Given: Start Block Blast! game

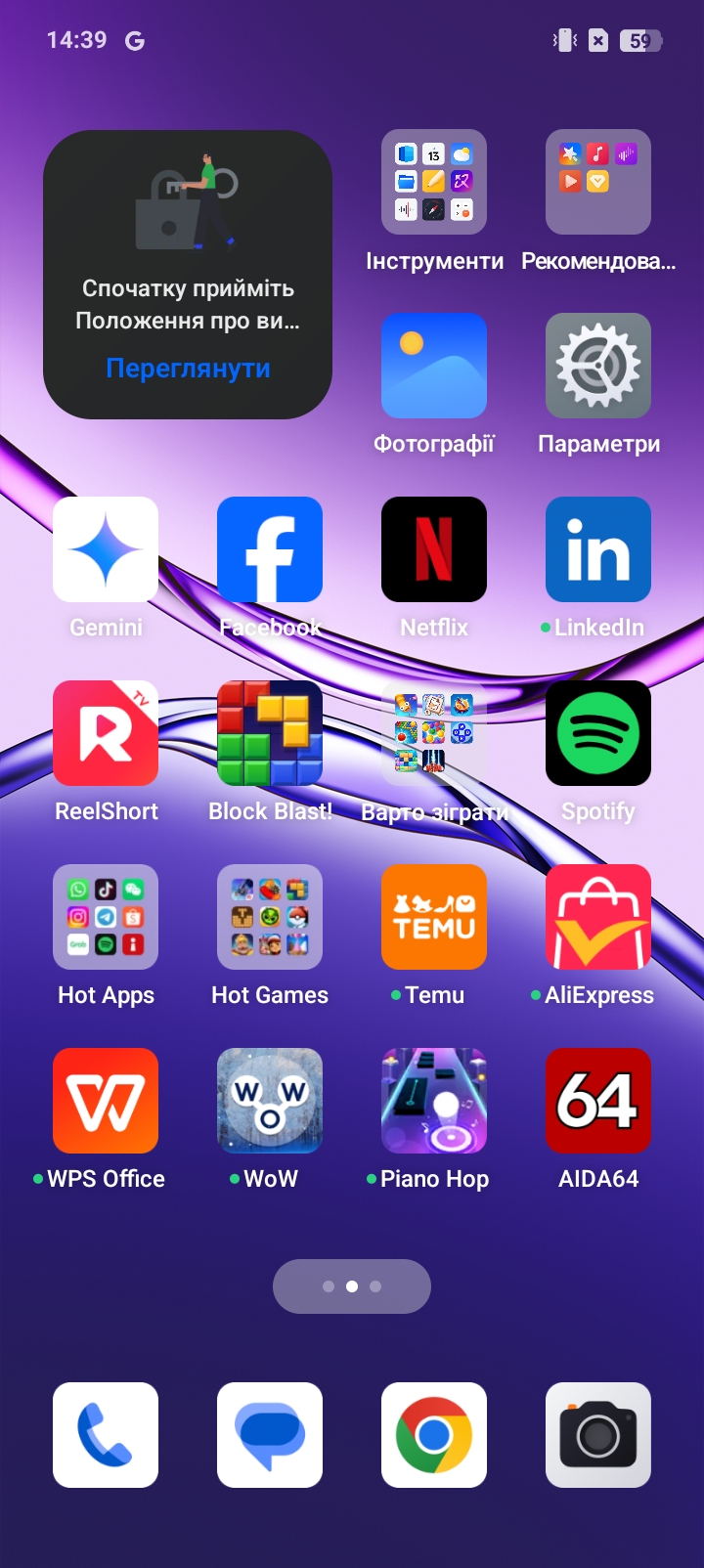Looking at the screenshot, I should click(270, 733).
